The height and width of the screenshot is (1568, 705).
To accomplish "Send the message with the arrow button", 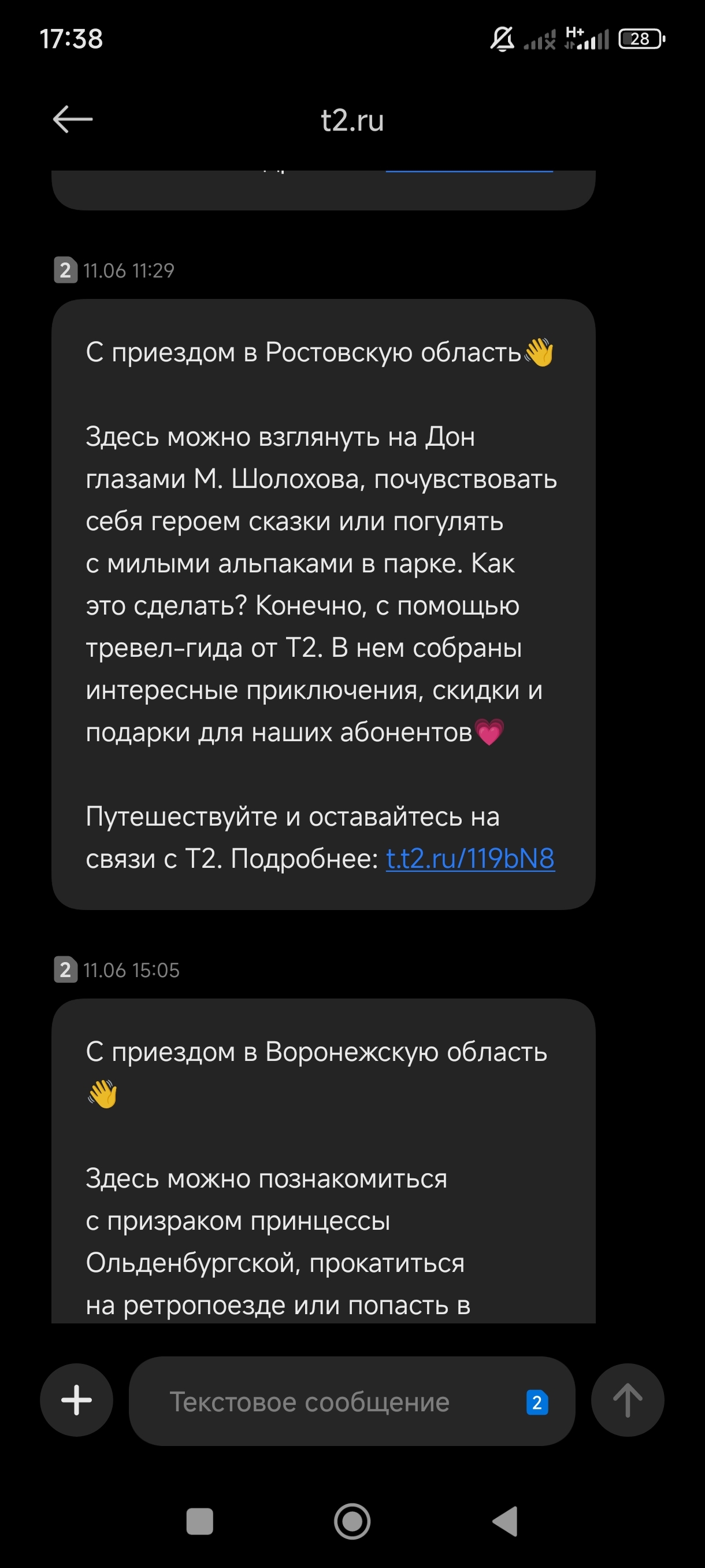I will 627,1400.
